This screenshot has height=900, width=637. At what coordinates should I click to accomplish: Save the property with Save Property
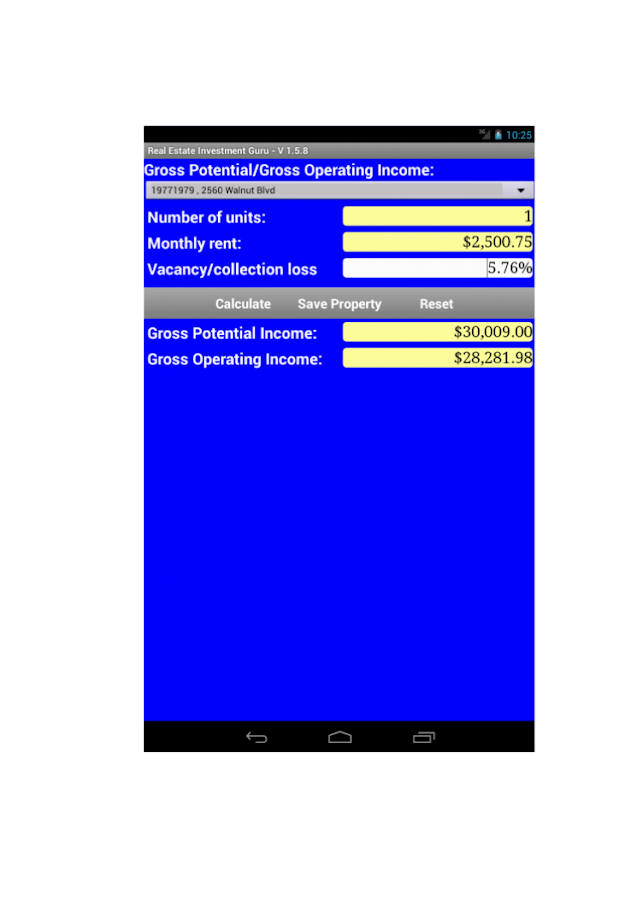(x=339, y=304)
